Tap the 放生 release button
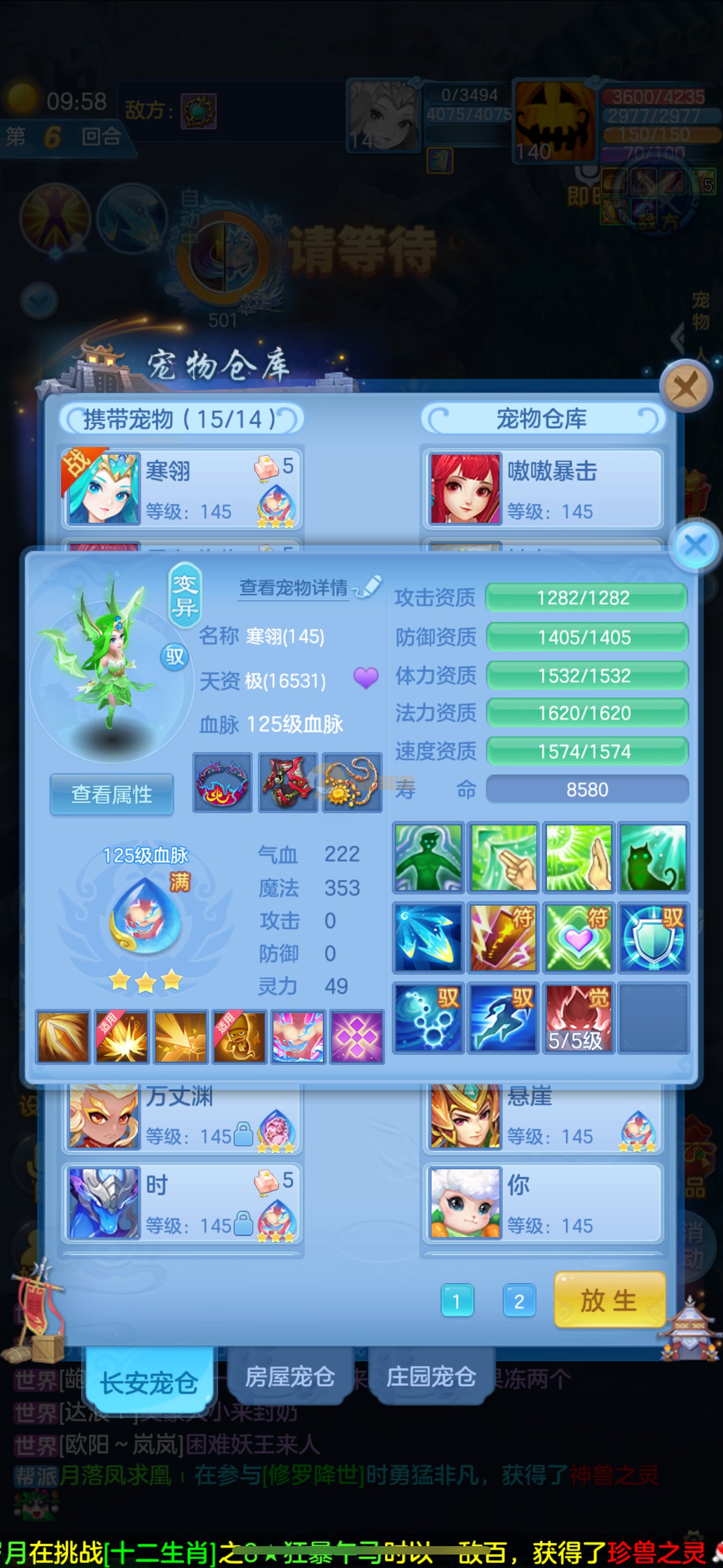 [609, 1301]
